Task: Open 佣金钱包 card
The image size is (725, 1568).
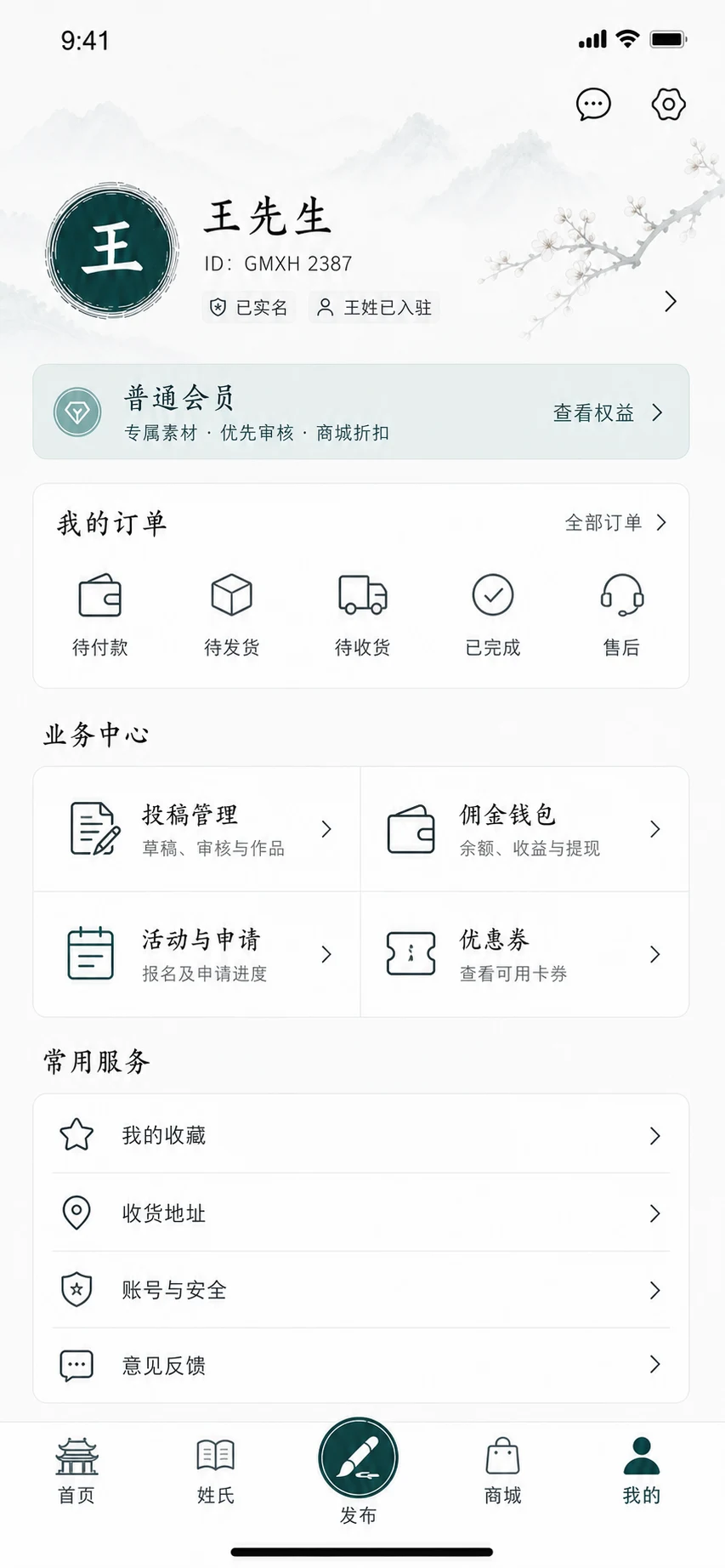Action: (x=524, y=829)
